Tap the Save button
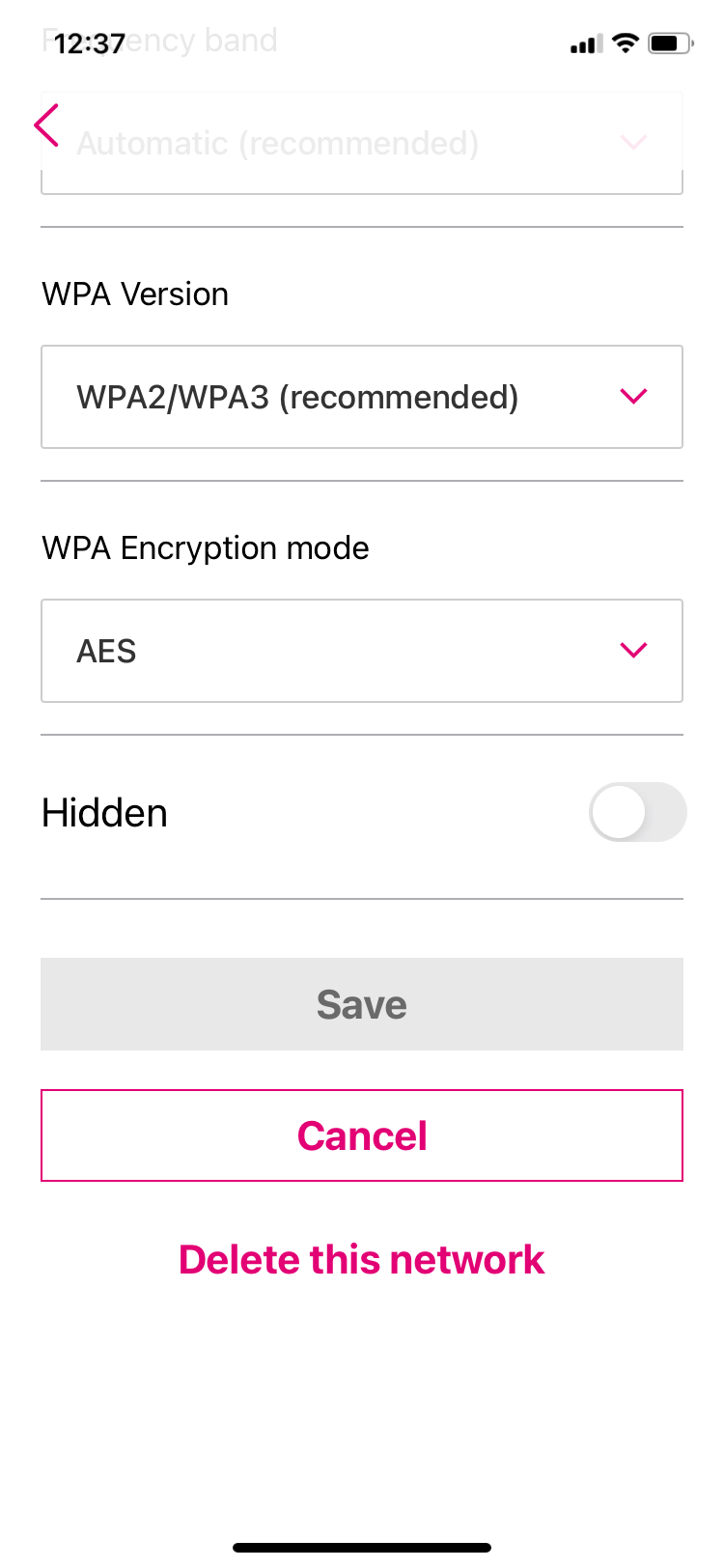Image resolution: width=724 pixels, height=1568 pixels. pyautogui.click(x=362, y=1004)
